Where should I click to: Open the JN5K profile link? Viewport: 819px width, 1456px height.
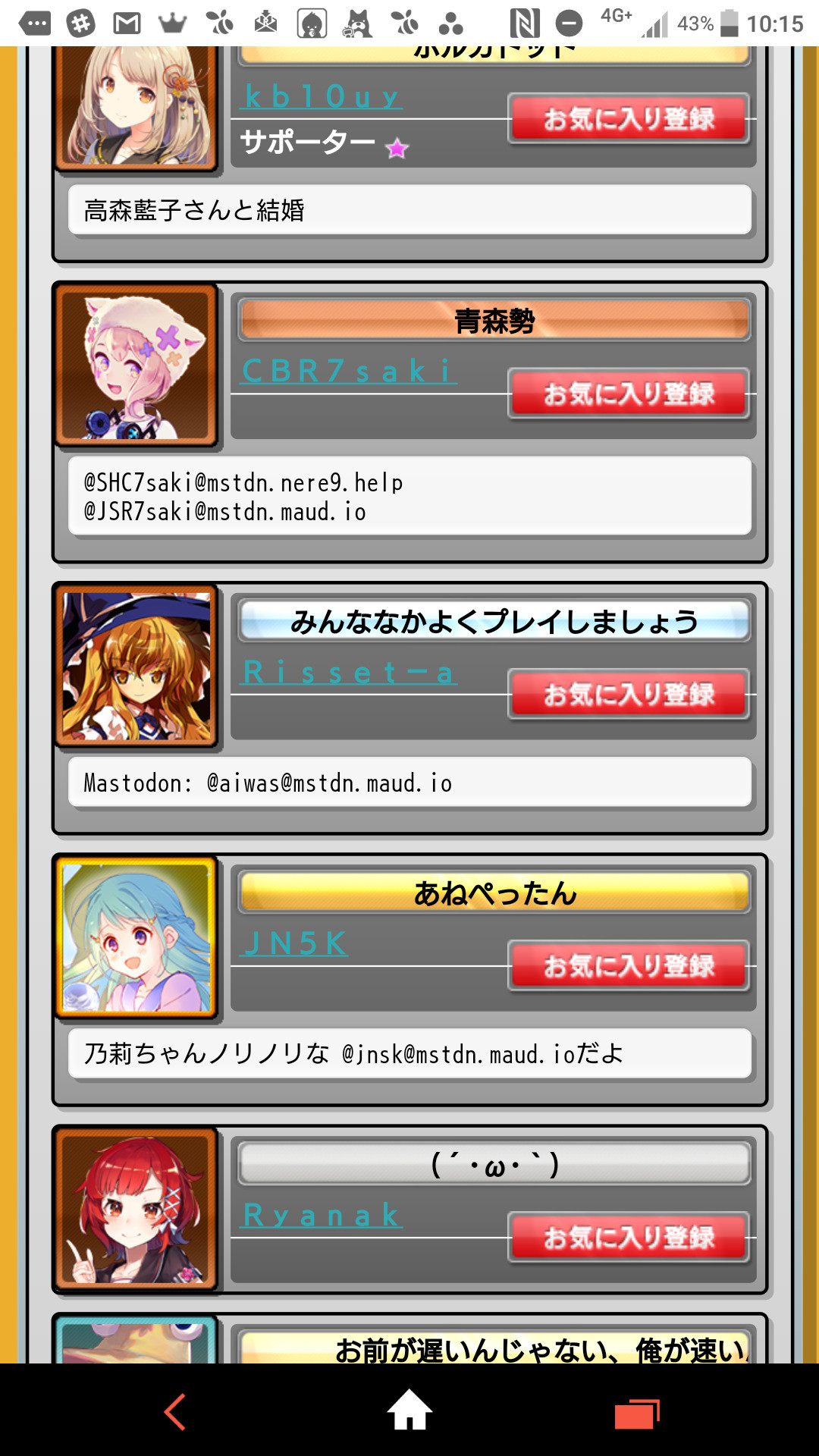(294, 943)
